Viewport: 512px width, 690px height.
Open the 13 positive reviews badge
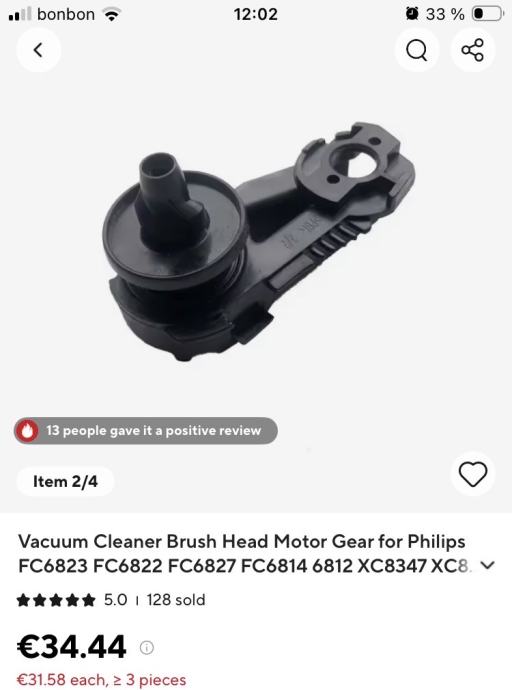click(x=146, y=430)
